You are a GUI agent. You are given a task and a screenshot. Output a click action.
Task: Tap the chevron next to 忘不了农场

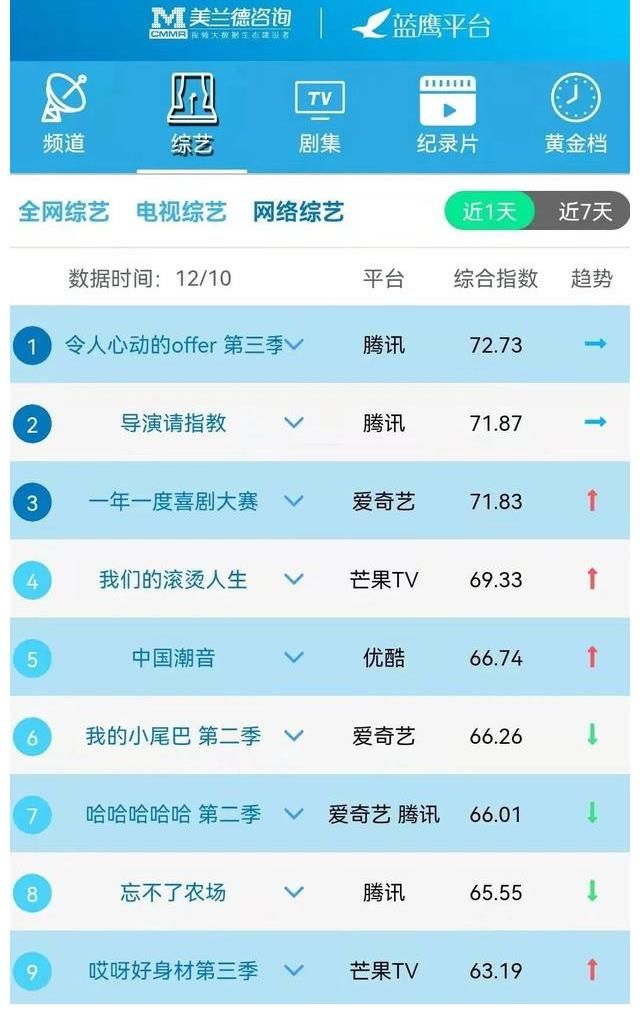pyautogui.click(x=294, y=892)
